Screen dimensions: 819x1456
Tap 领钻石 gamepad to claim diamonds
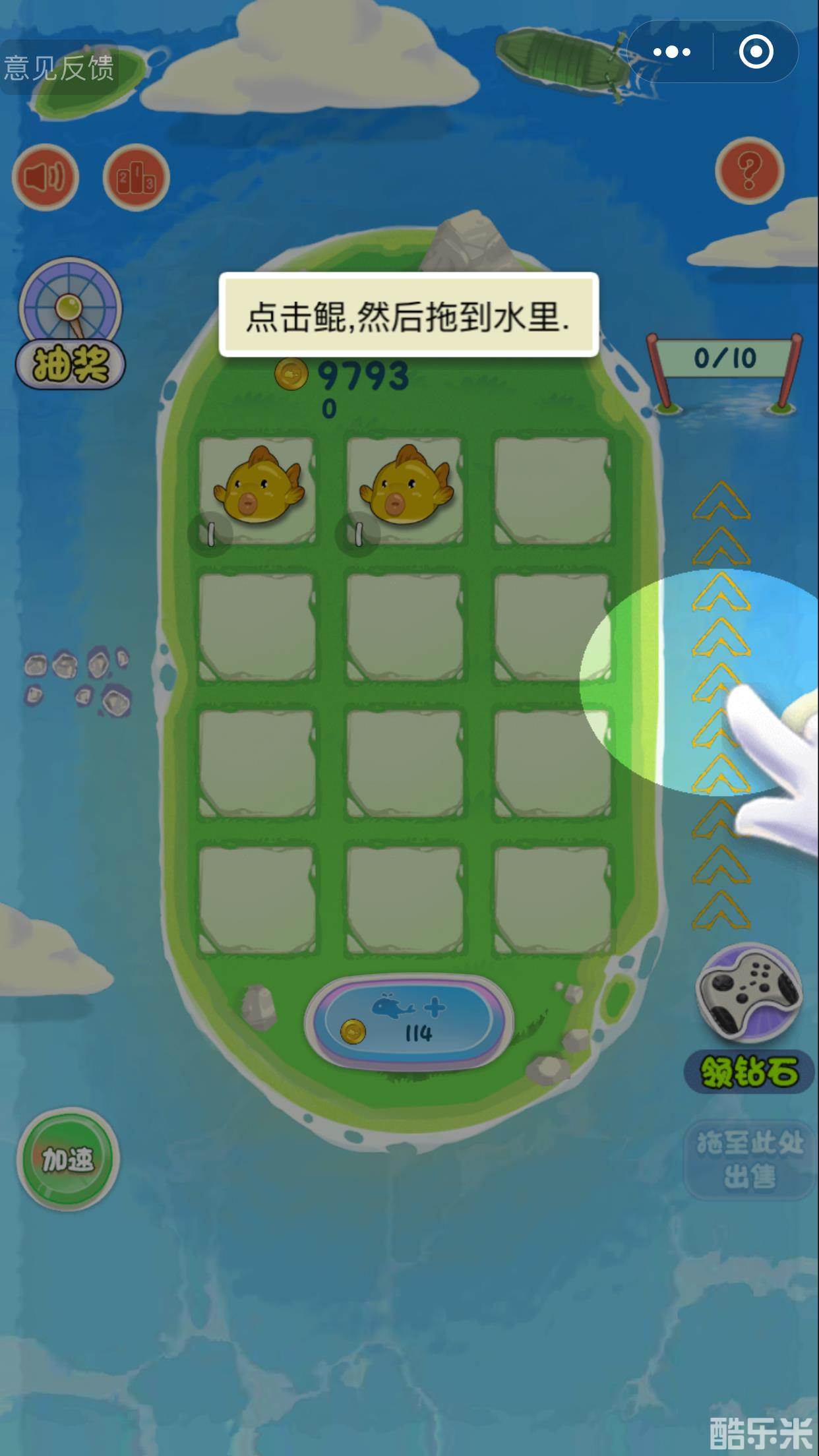click(x=749, y=1019)
